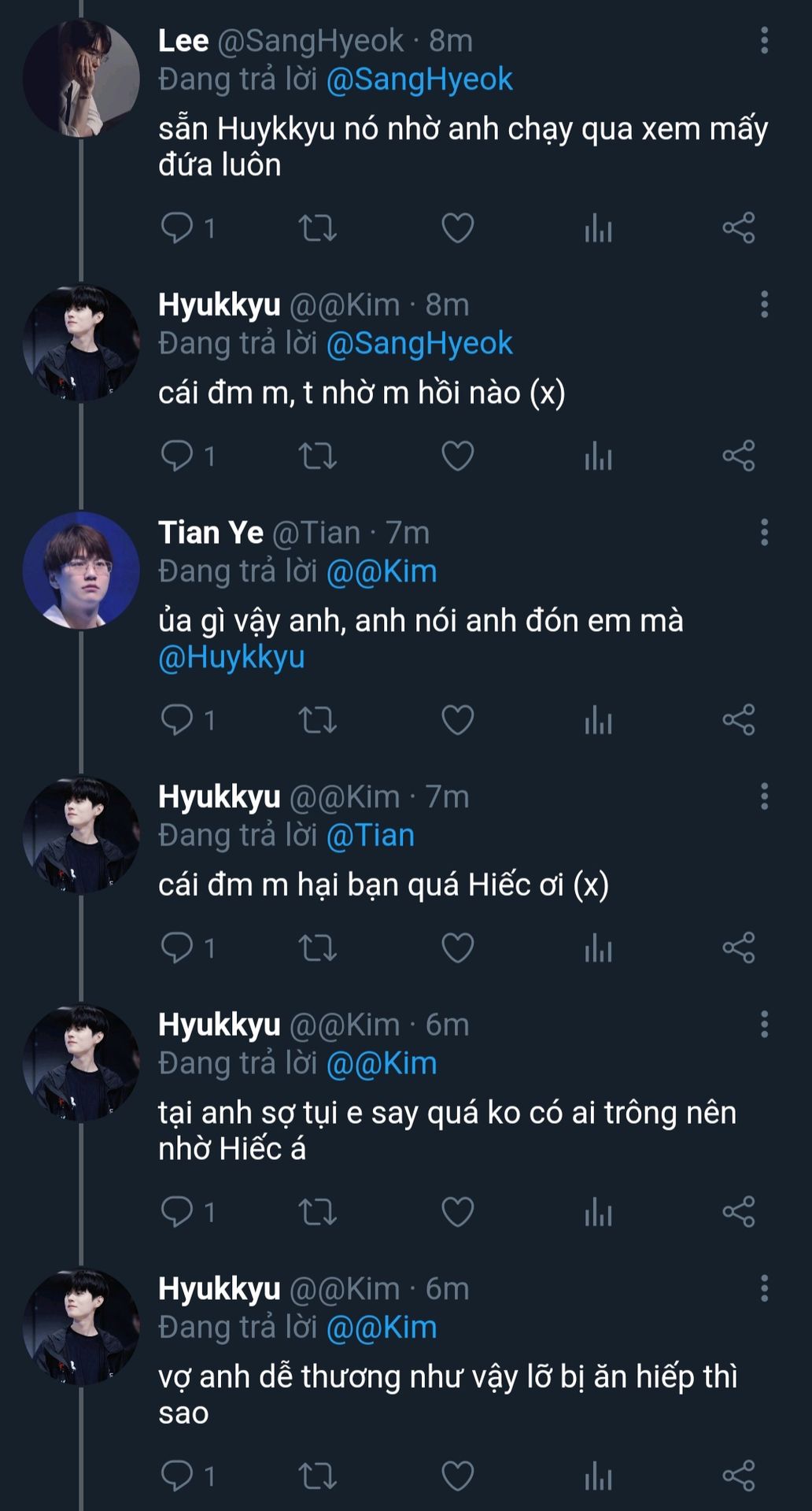Retweet 'vợ anh dễ thương như vậy' tweet
The height and width of the screenshot is (1511, 812).
click(x=317, y=1476)
